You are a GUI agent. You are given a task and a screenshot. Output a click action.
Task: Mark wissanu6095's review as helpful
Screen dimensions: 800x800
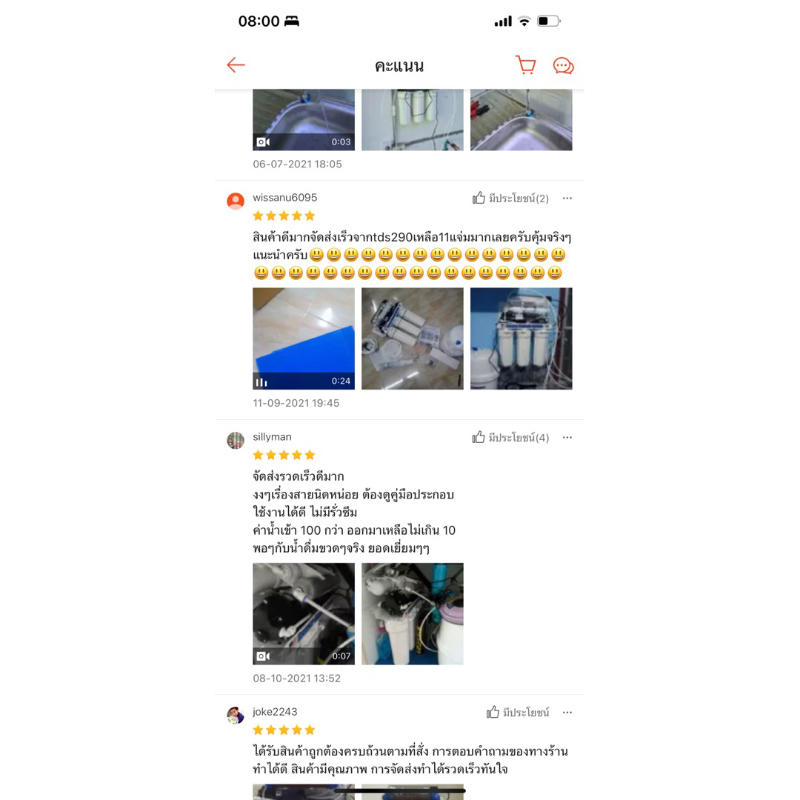(x=511, y=198)
